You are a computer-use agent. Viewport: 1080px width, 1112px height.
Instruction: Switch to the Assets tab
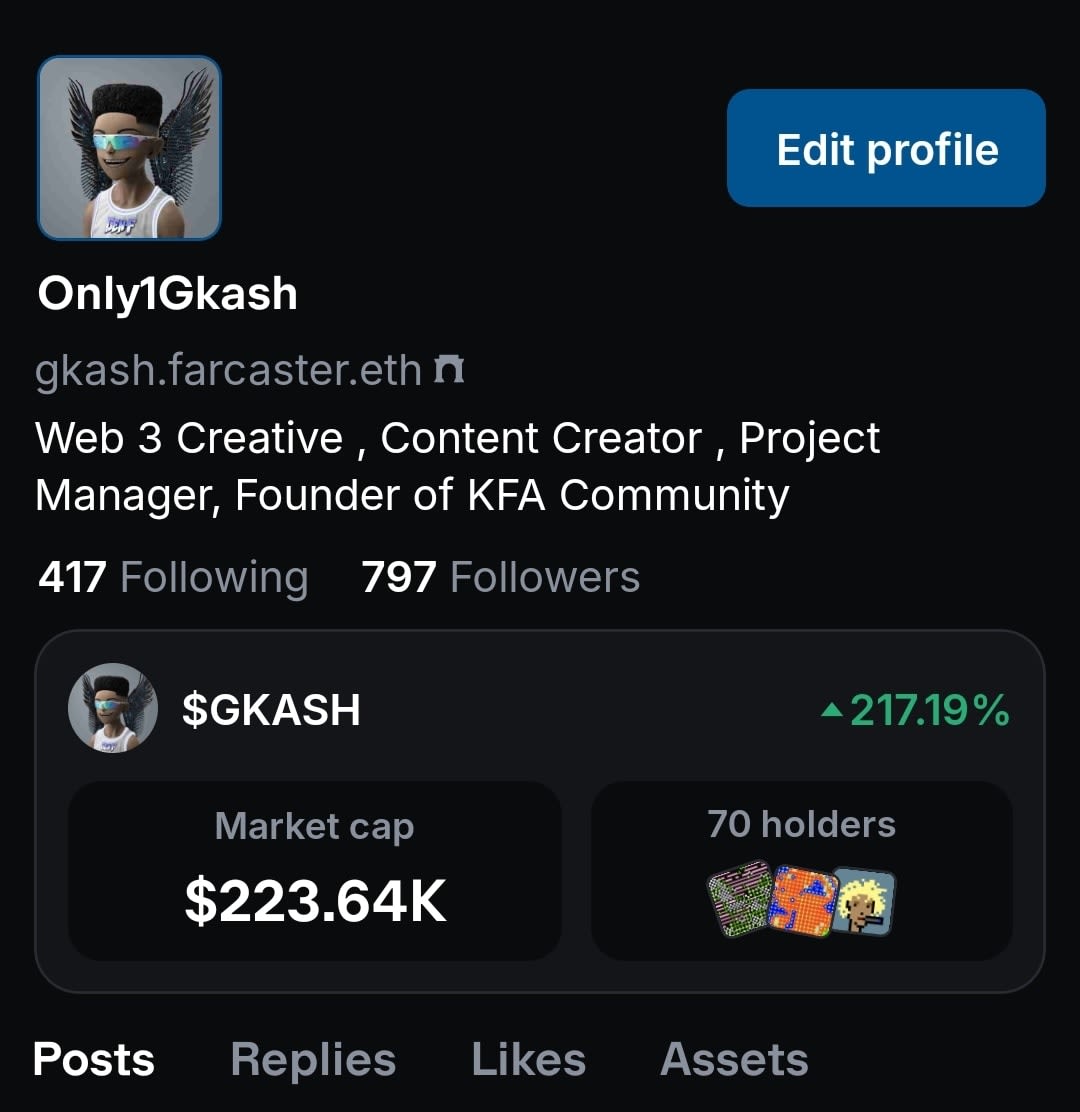[x=734, y=1060]
